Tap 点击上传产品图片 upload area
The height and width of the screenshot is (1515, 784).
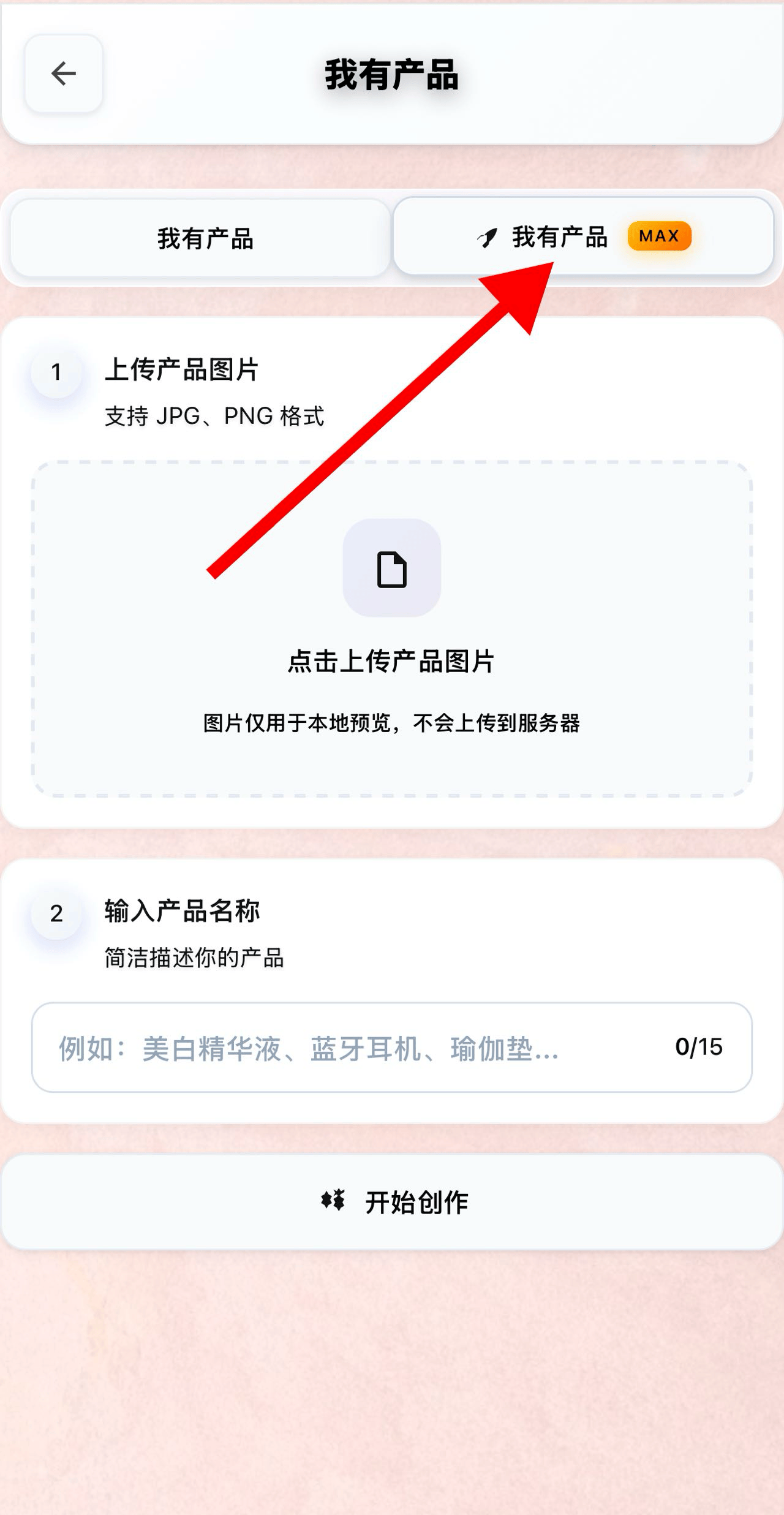tap(391, 628)
